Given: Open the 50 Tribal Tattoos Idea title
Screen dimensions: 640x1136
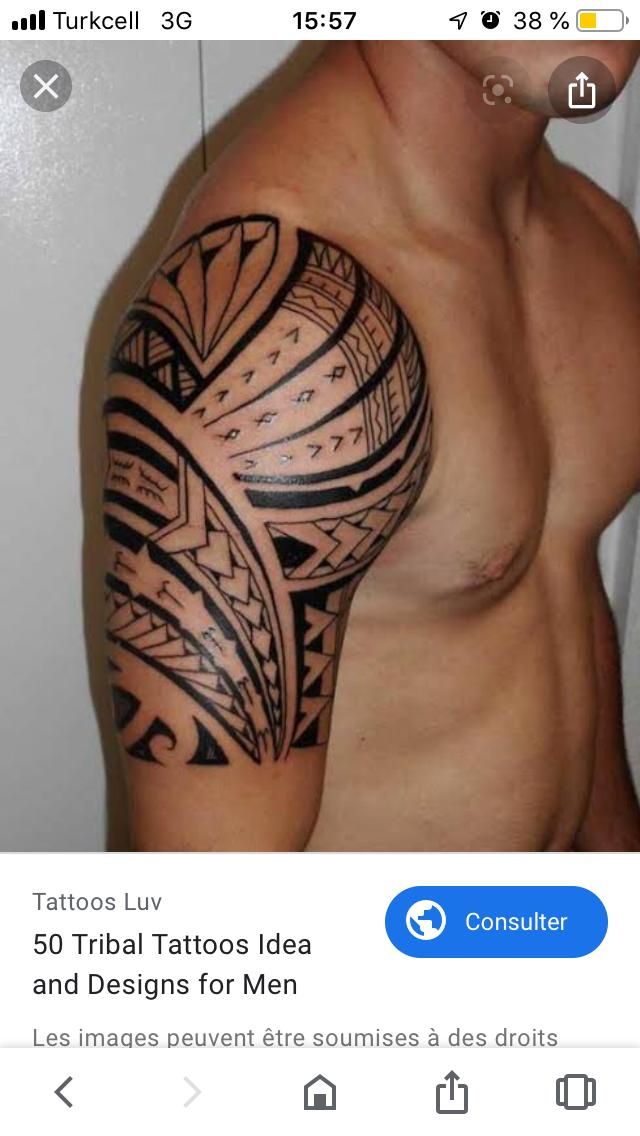Looking at the screenshot, I should [172, 964].
